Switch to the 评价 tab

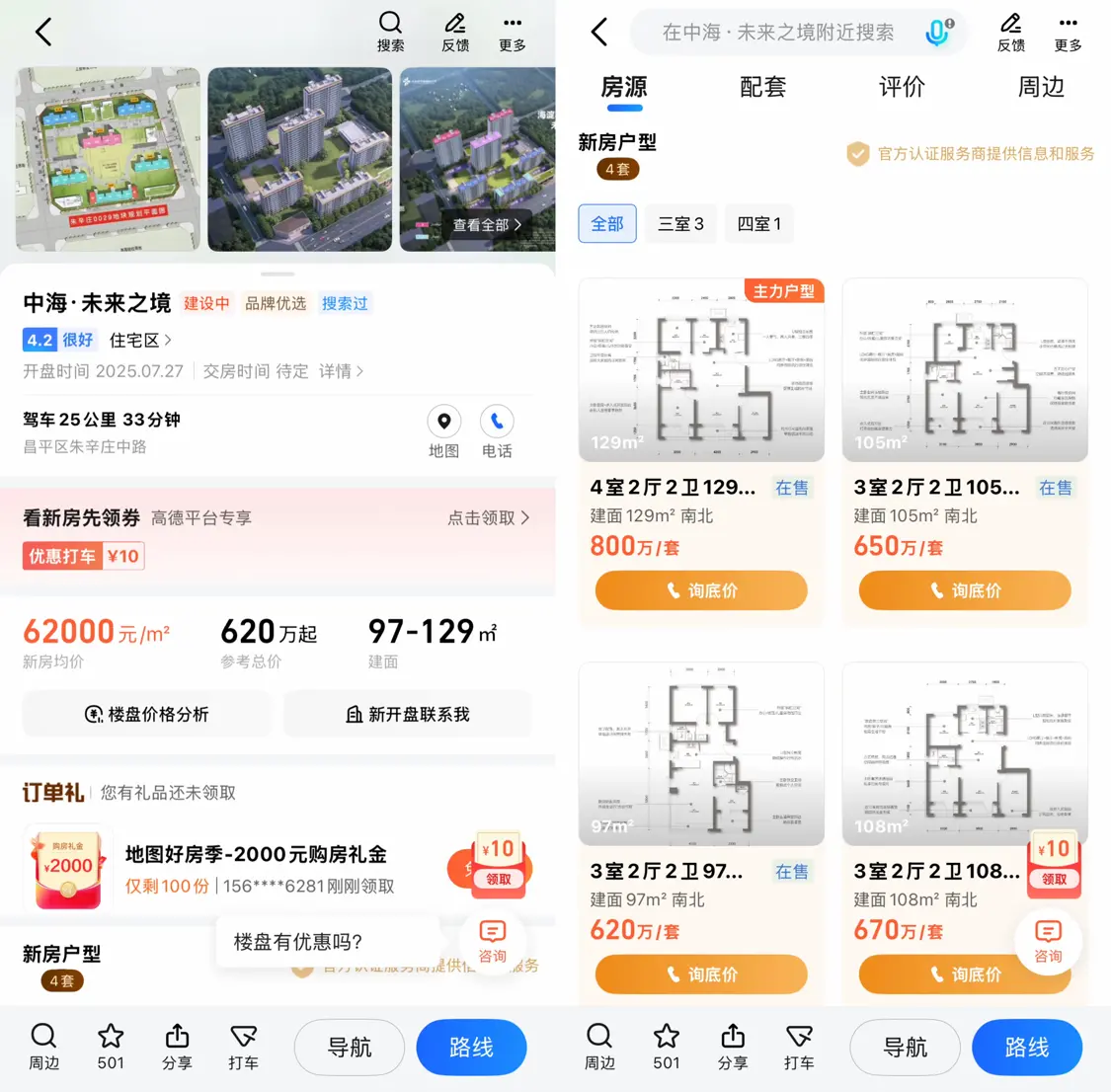[x=901, y=87]
